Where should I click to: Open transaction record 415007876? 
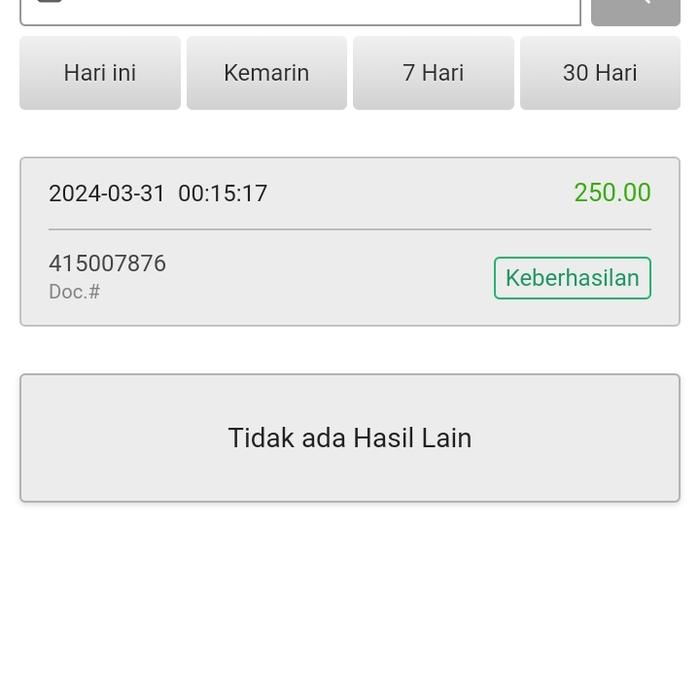[x=349, y=241]
